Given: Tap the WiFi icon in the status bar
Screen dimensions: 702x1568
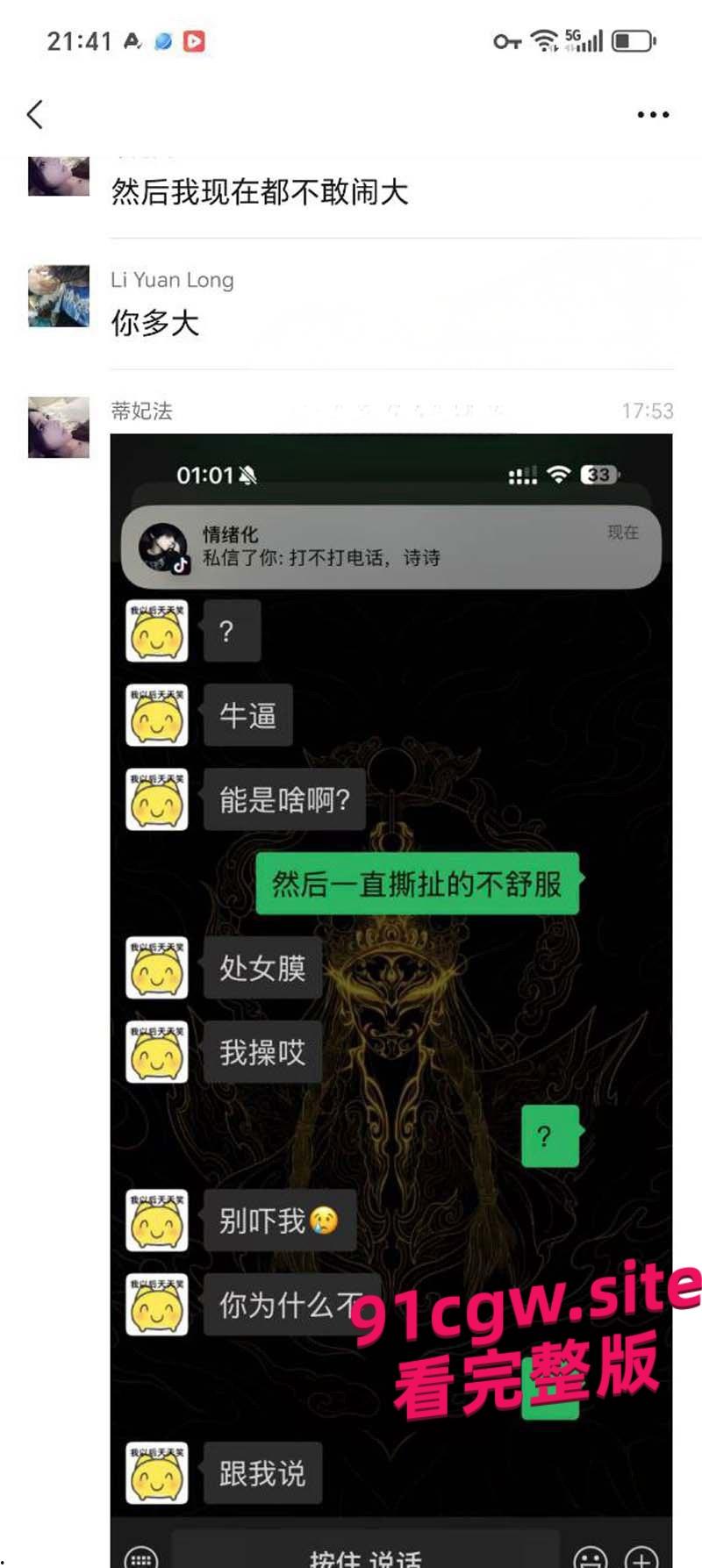Looking at the screenshot, I should [544, 39].
